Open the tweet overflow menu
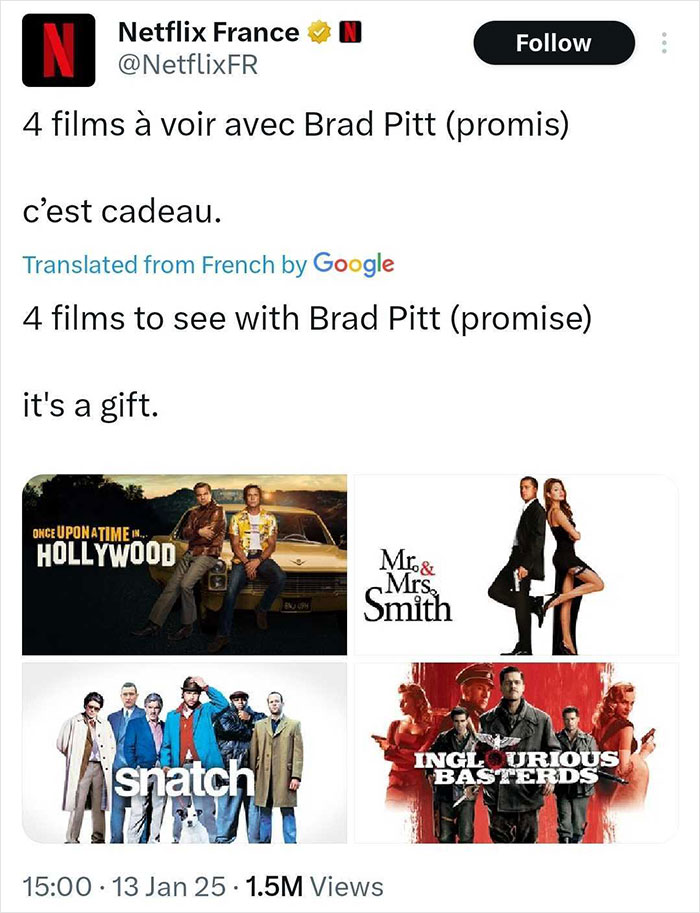The width and height of the screenshot is (700, 913). click(662, 43)
